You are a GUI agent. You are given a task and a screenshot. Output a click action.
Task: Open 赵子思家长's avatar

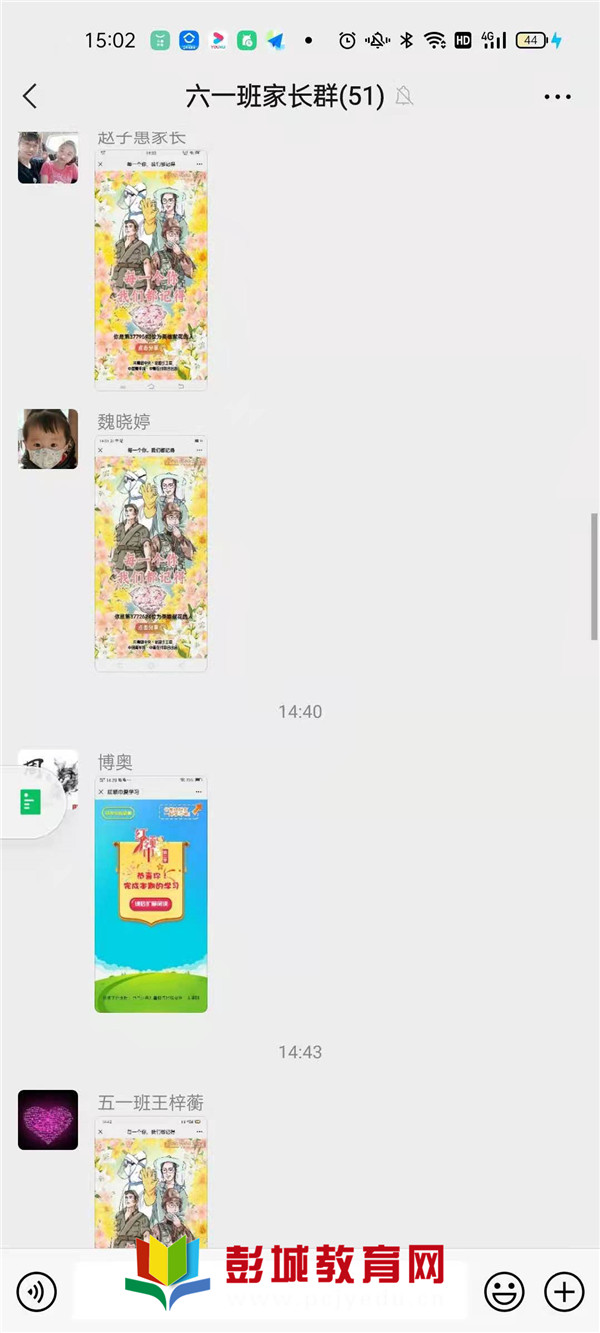48,156
